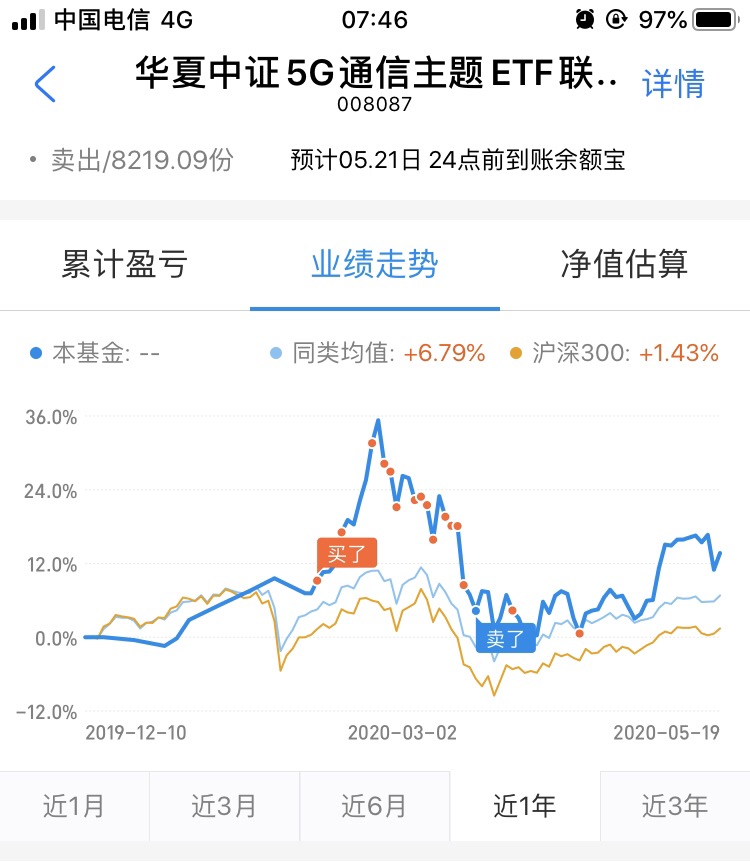Tap the back arrow icon
This screenshot has width=750, height=862.
44,84
